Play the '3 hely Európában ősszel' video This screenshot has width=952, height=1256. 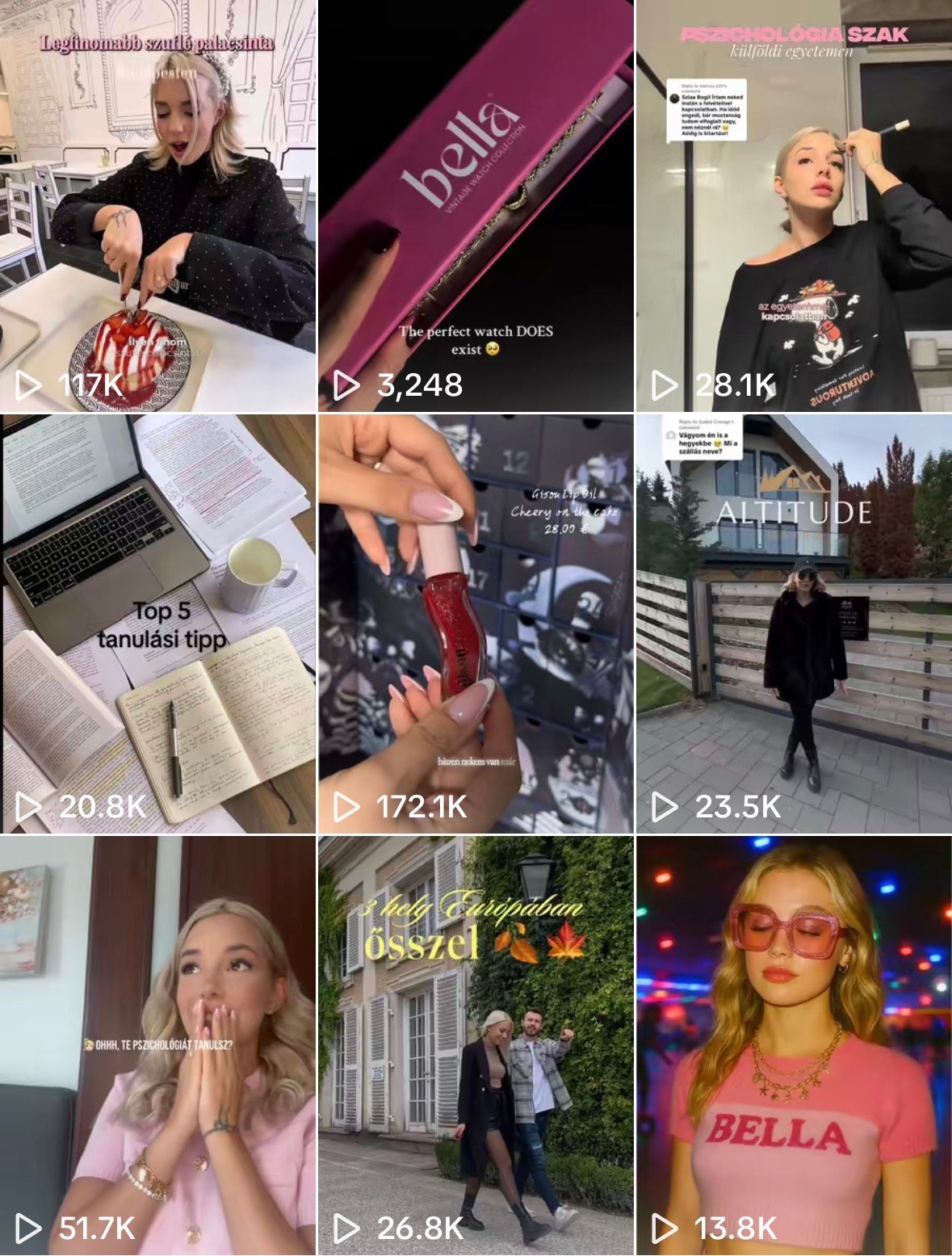(x=476, y=1045)
